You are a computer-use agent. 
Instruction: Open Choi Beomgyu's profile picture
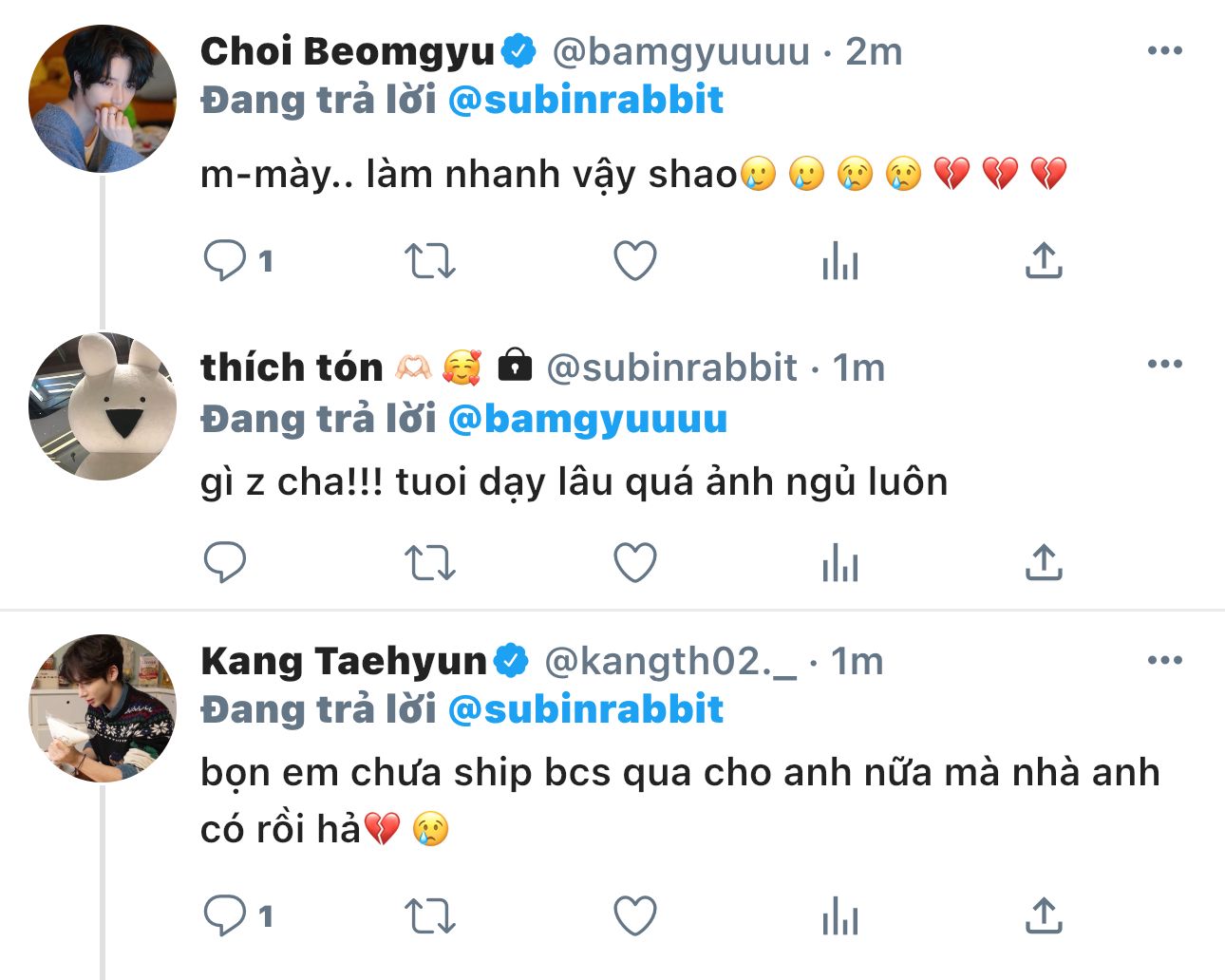point(103,99)
